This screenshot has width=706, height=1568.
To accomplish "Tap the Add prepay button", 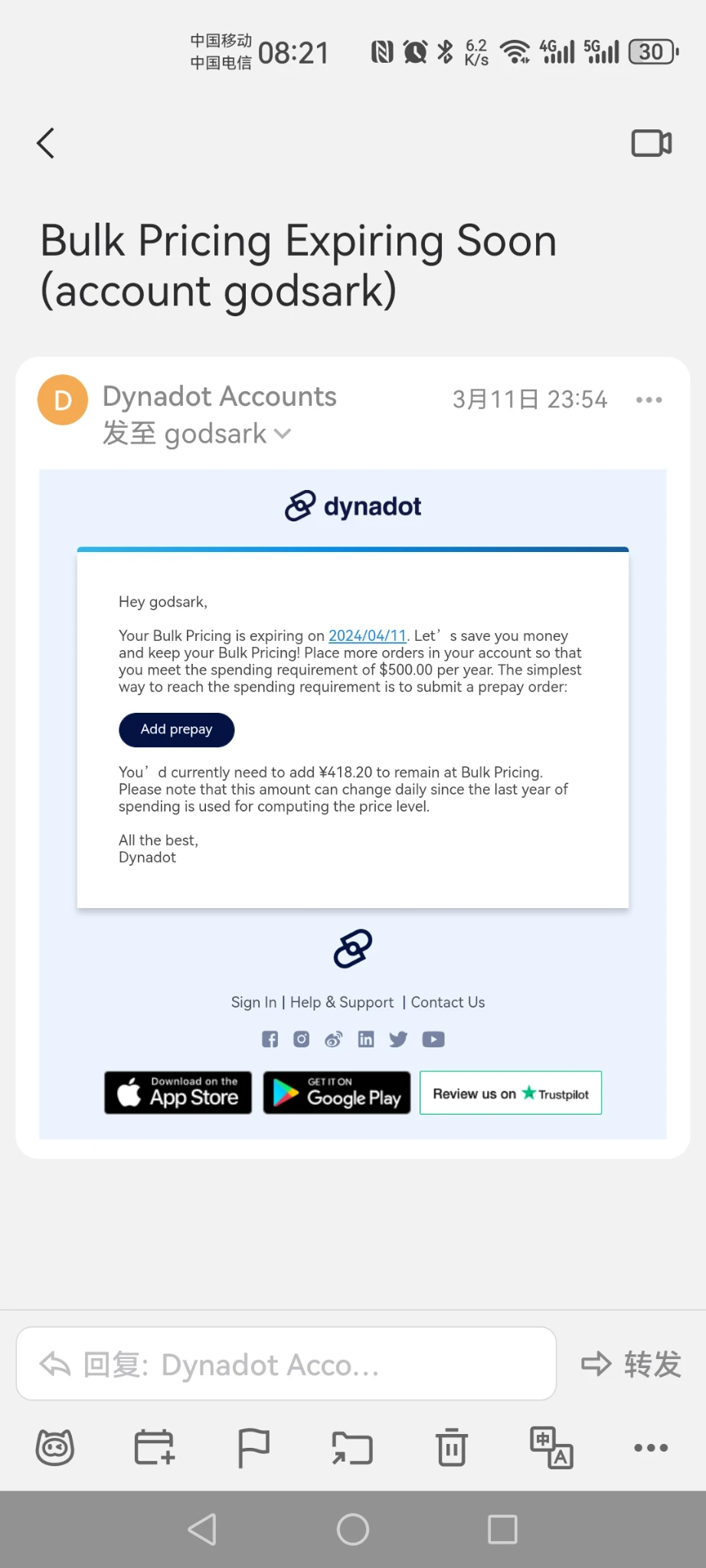I will tap(176, 730).
